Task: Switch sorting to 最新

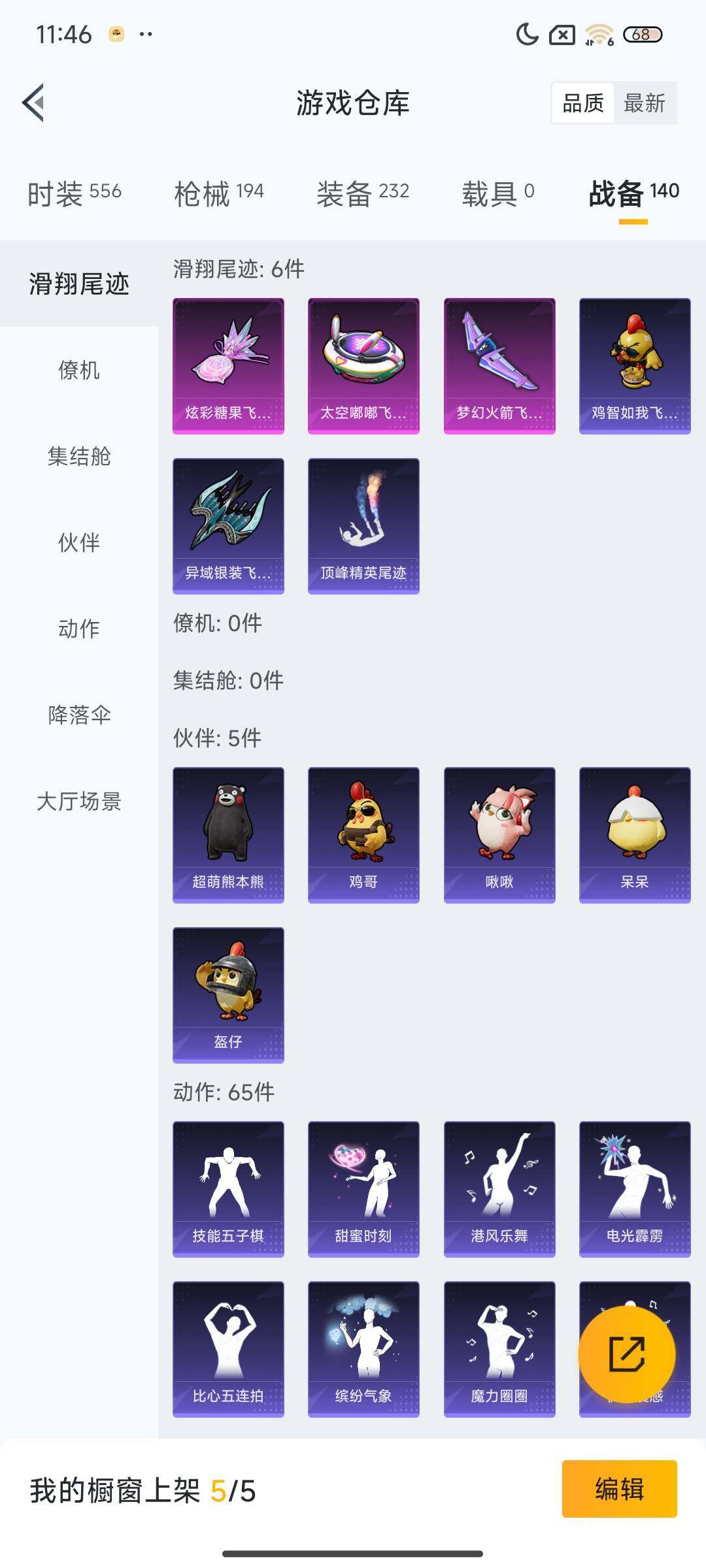Action: click(x=644, y=103)
